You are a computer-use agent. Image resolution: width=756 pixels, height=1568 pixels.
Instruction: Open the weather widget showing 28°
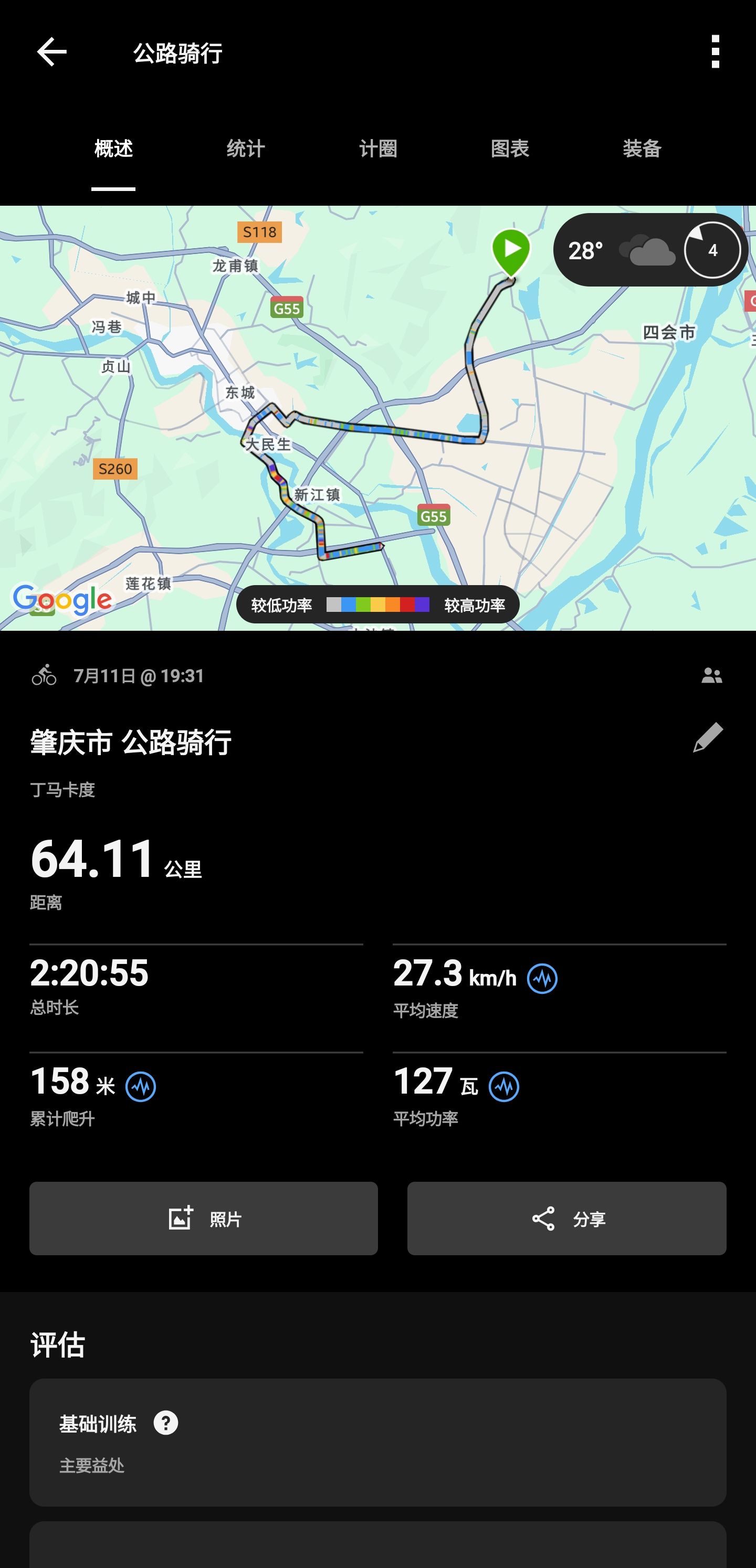coord(650,250)
